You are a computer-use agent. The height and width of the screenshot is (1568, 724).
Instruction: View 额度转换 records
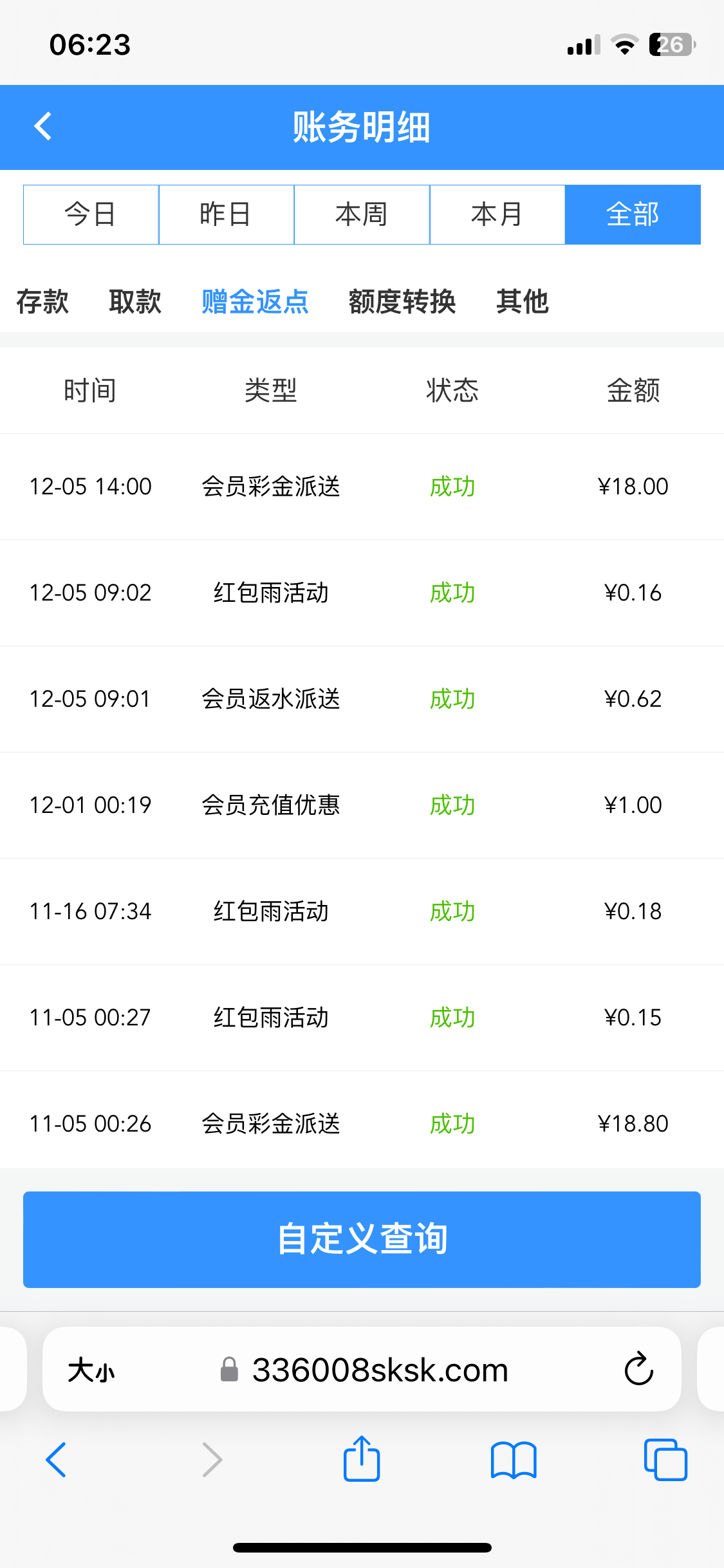point(402,301)
